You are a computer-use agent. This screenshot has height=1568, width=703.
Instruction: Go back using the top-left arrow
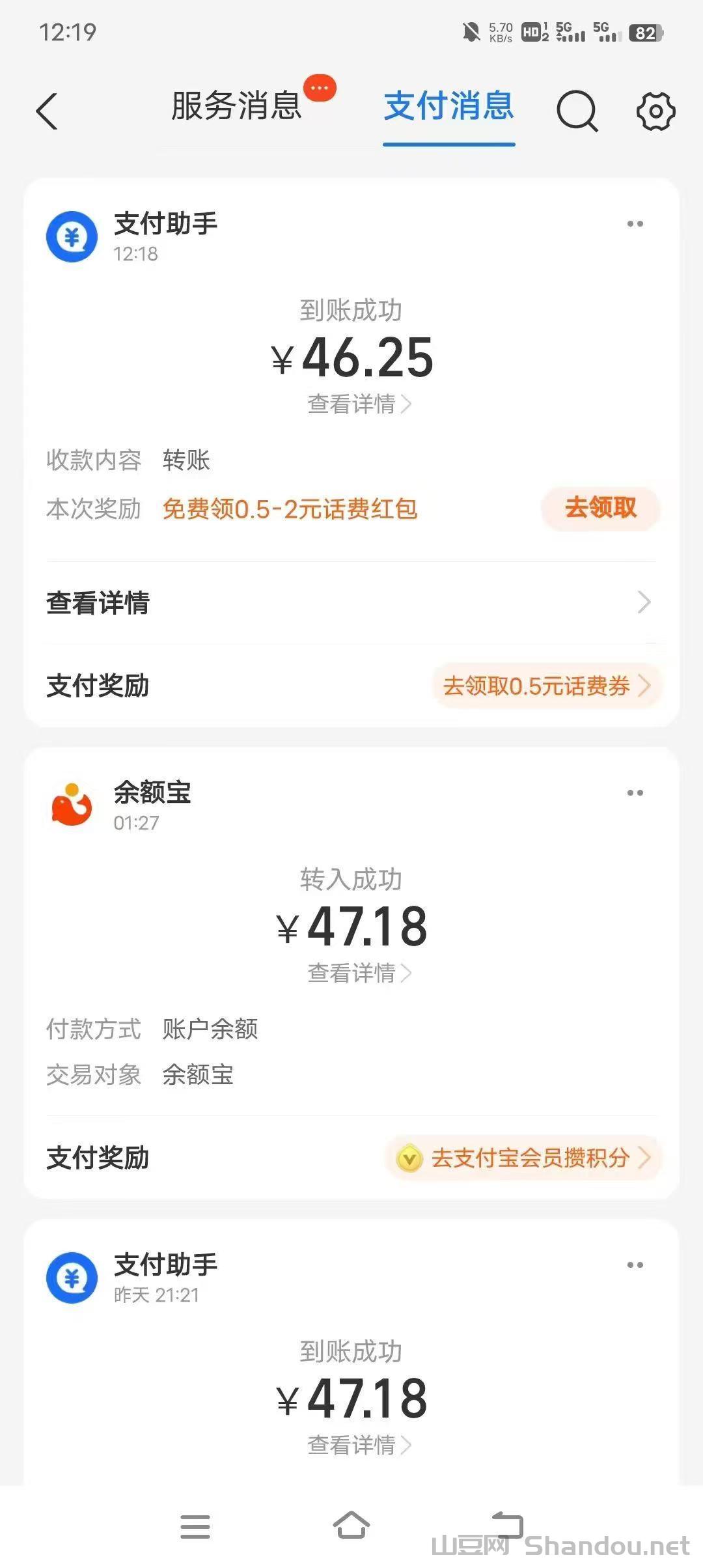click(47, 111)
